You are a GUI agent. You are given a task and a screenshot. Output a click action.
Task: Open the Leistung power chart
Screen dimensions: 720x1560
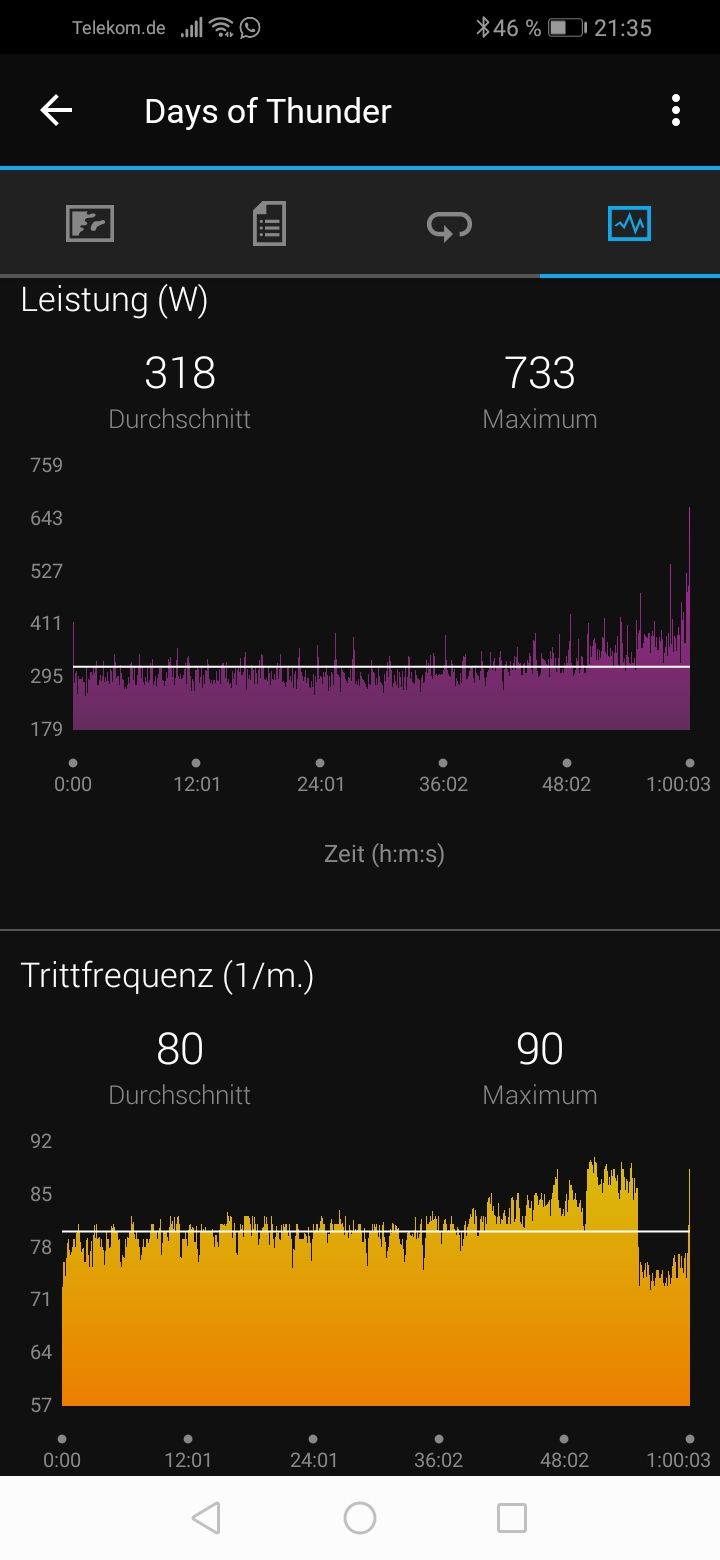click(380, 620)
